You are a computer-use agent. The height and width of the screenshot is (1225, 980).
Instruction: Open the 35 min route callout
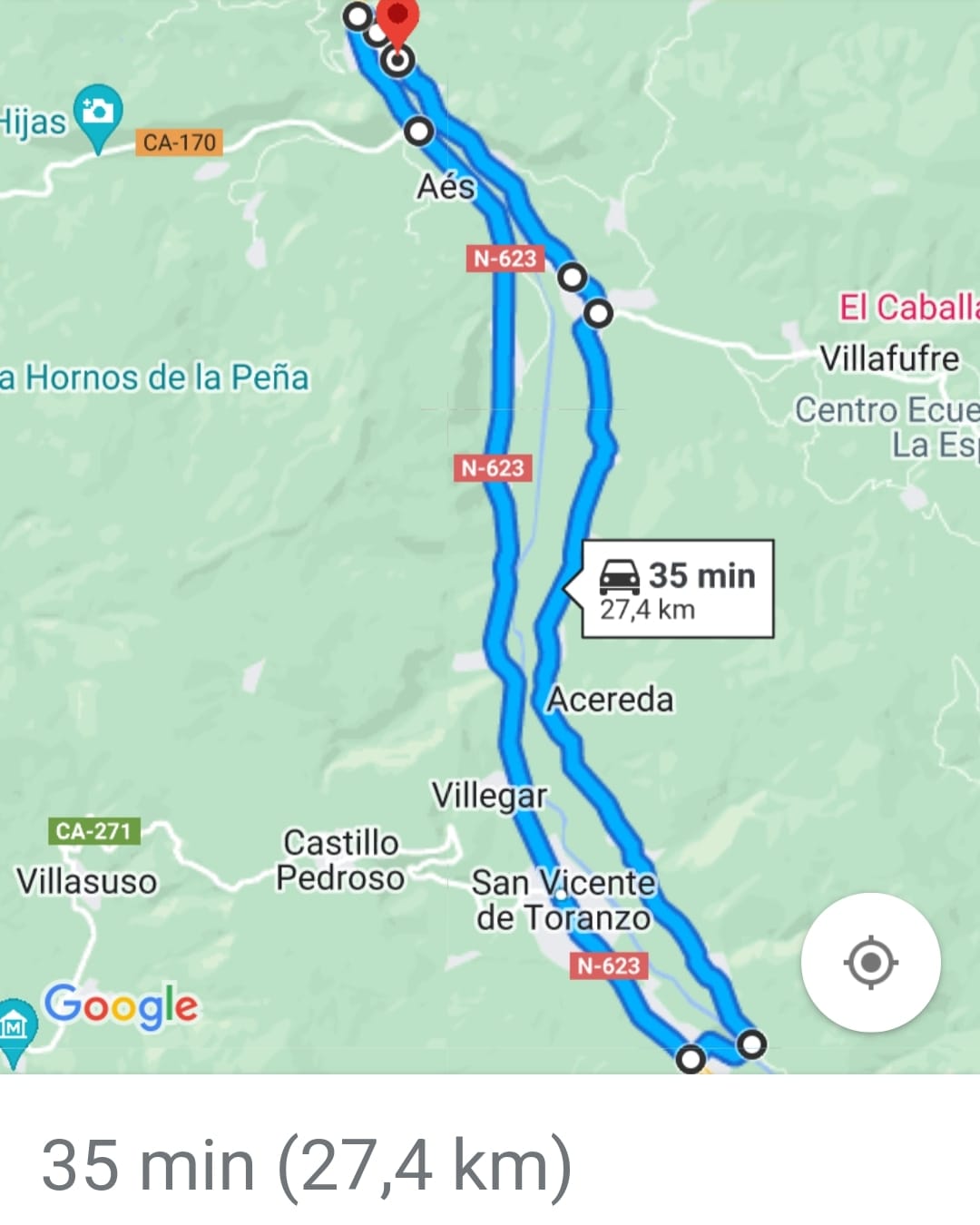[678, 589]
